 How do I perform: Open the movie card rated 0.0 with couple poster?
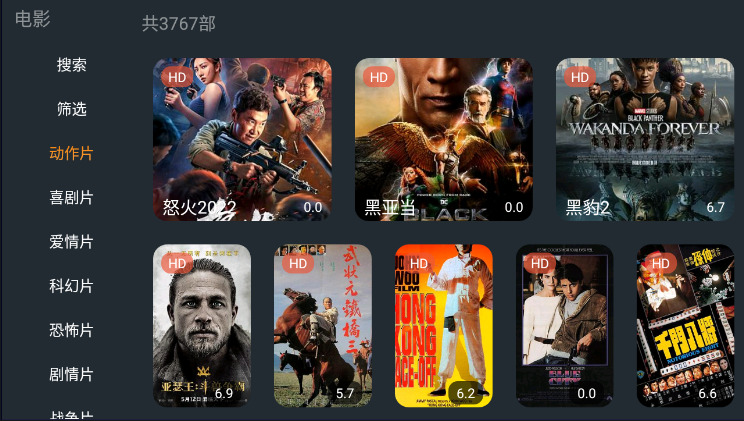point(565,325)
